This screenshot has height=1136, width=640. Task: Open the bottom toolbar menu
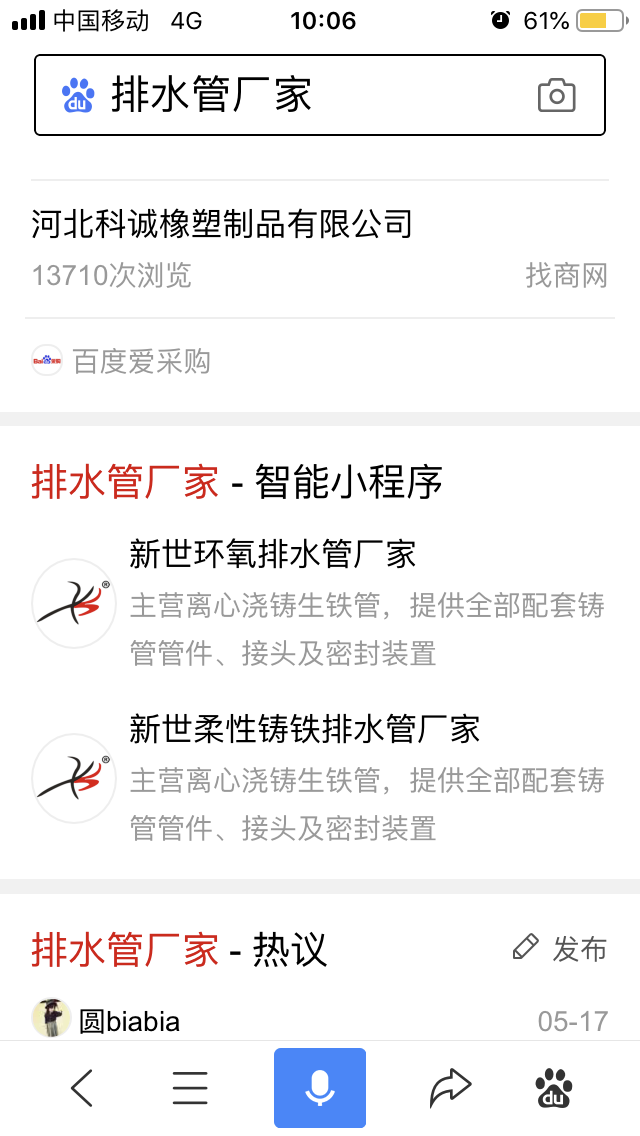point(190,1088)
